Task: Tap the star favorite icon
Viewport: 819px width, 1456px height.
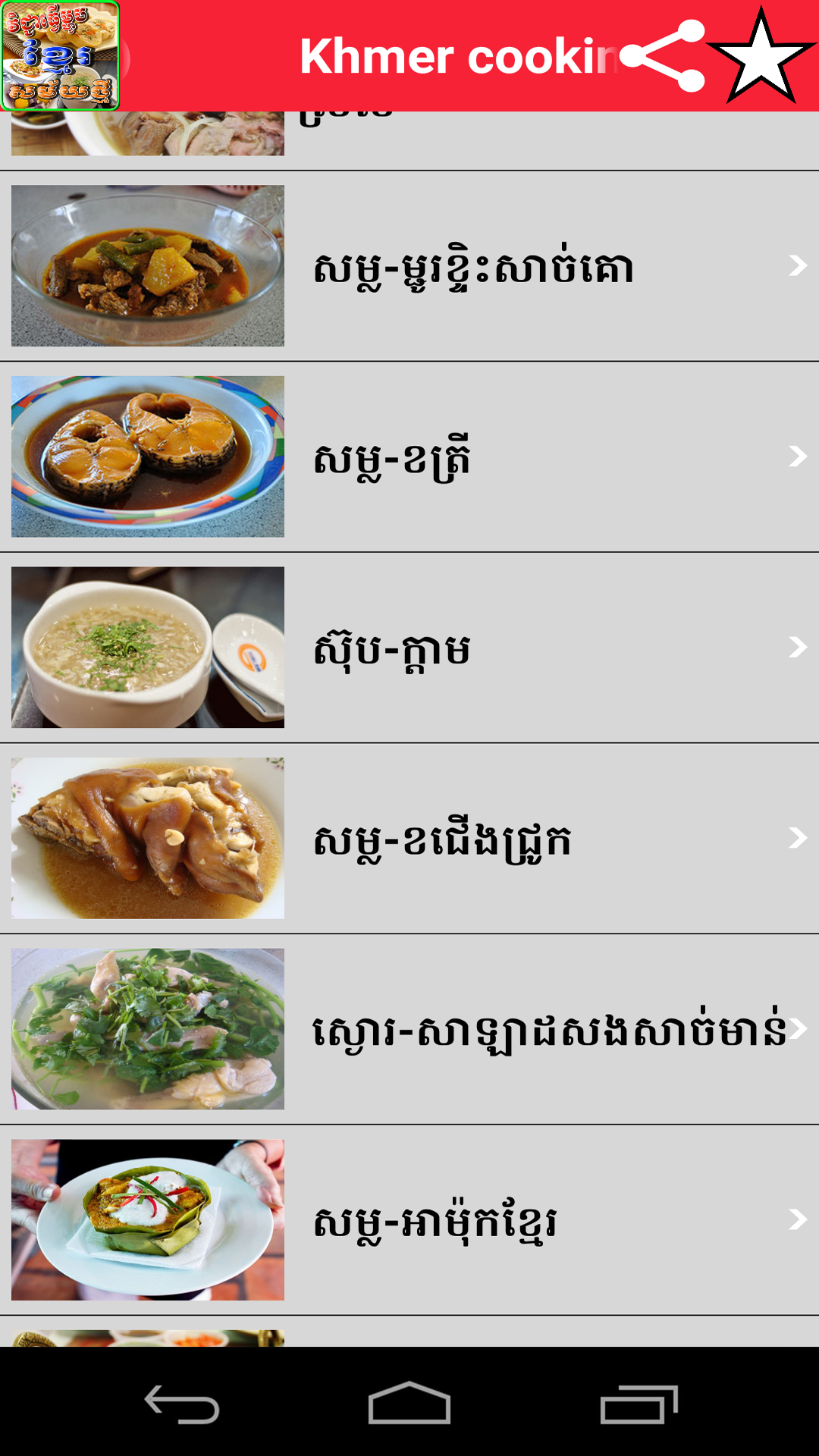Action: pos(761,56)
